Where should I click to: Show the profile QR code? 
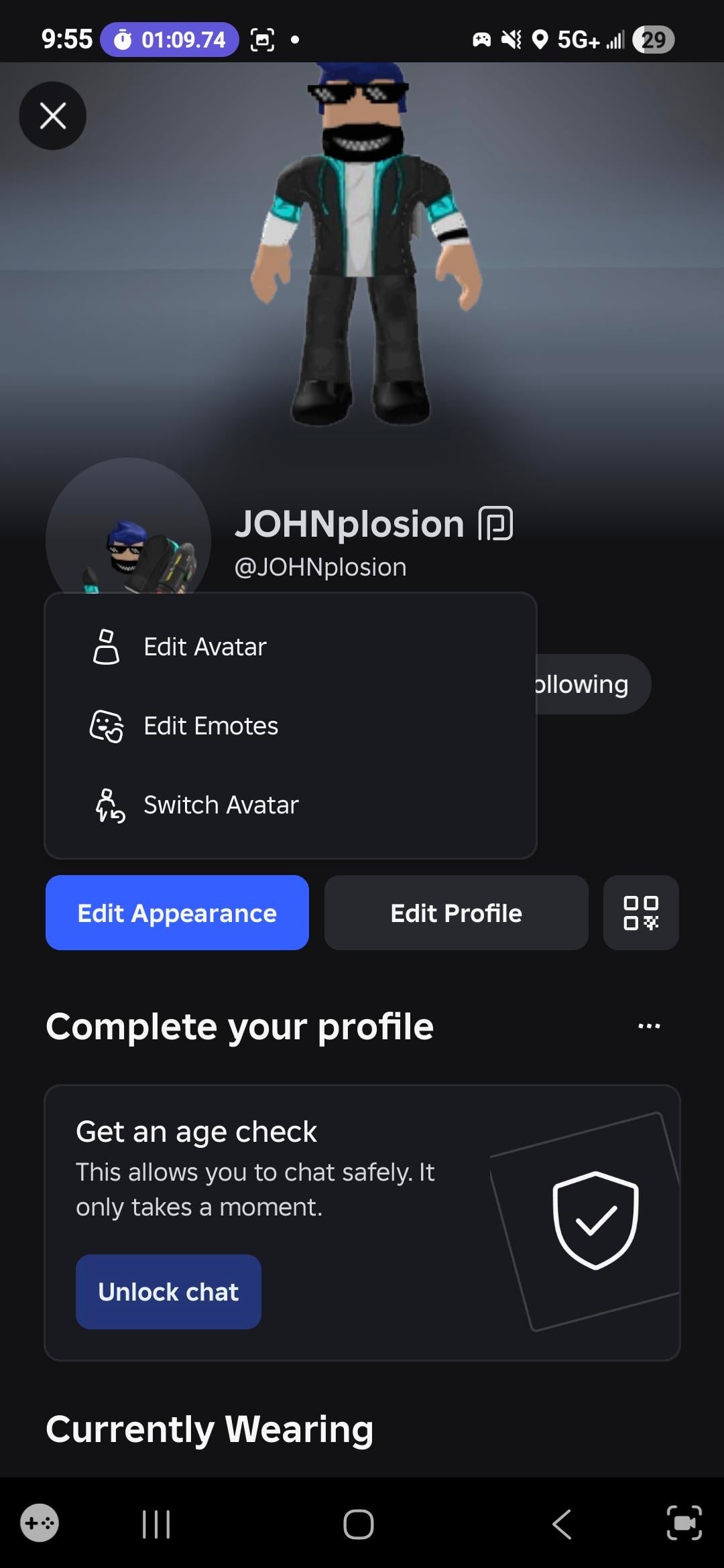point(641,913)
